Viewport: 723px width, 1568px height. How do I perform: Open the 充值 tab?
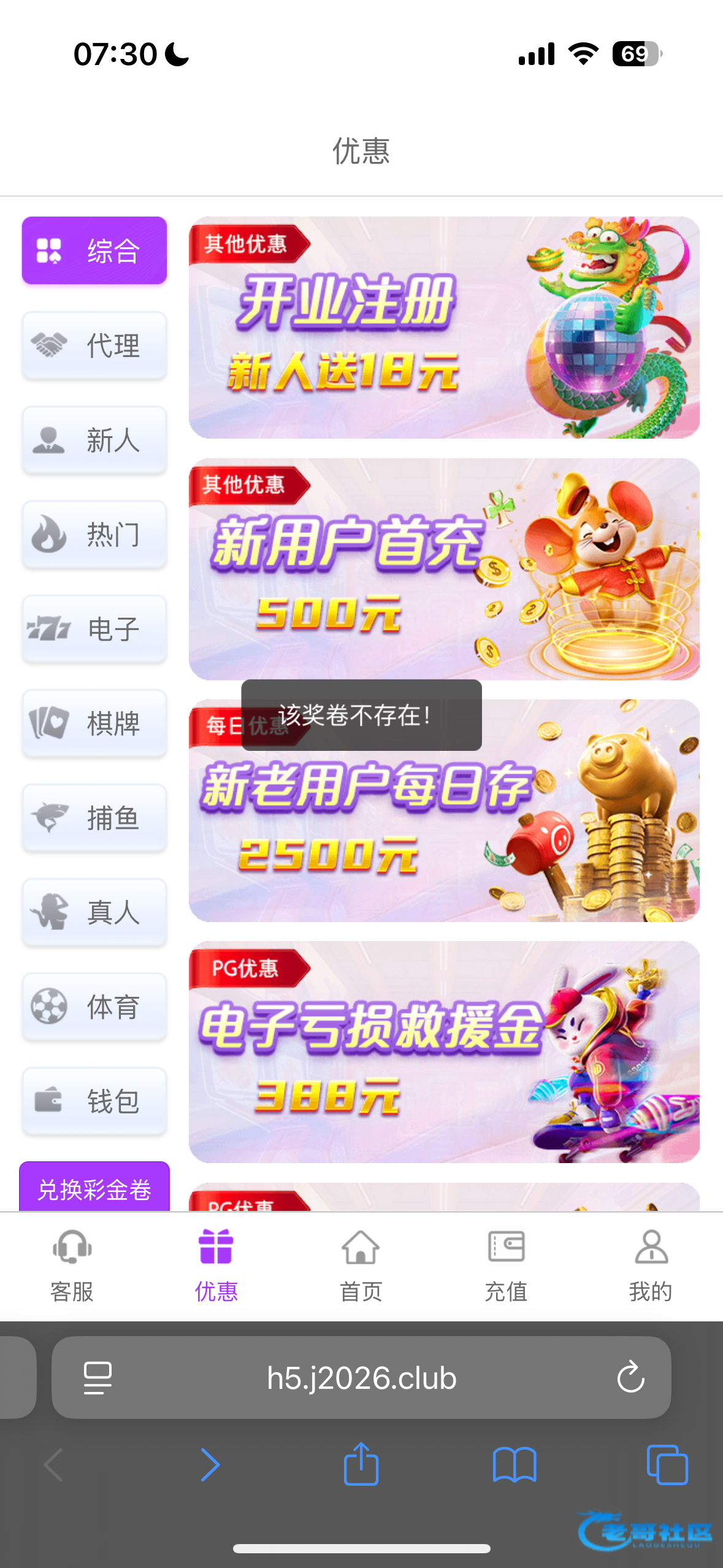(506, 1265)
